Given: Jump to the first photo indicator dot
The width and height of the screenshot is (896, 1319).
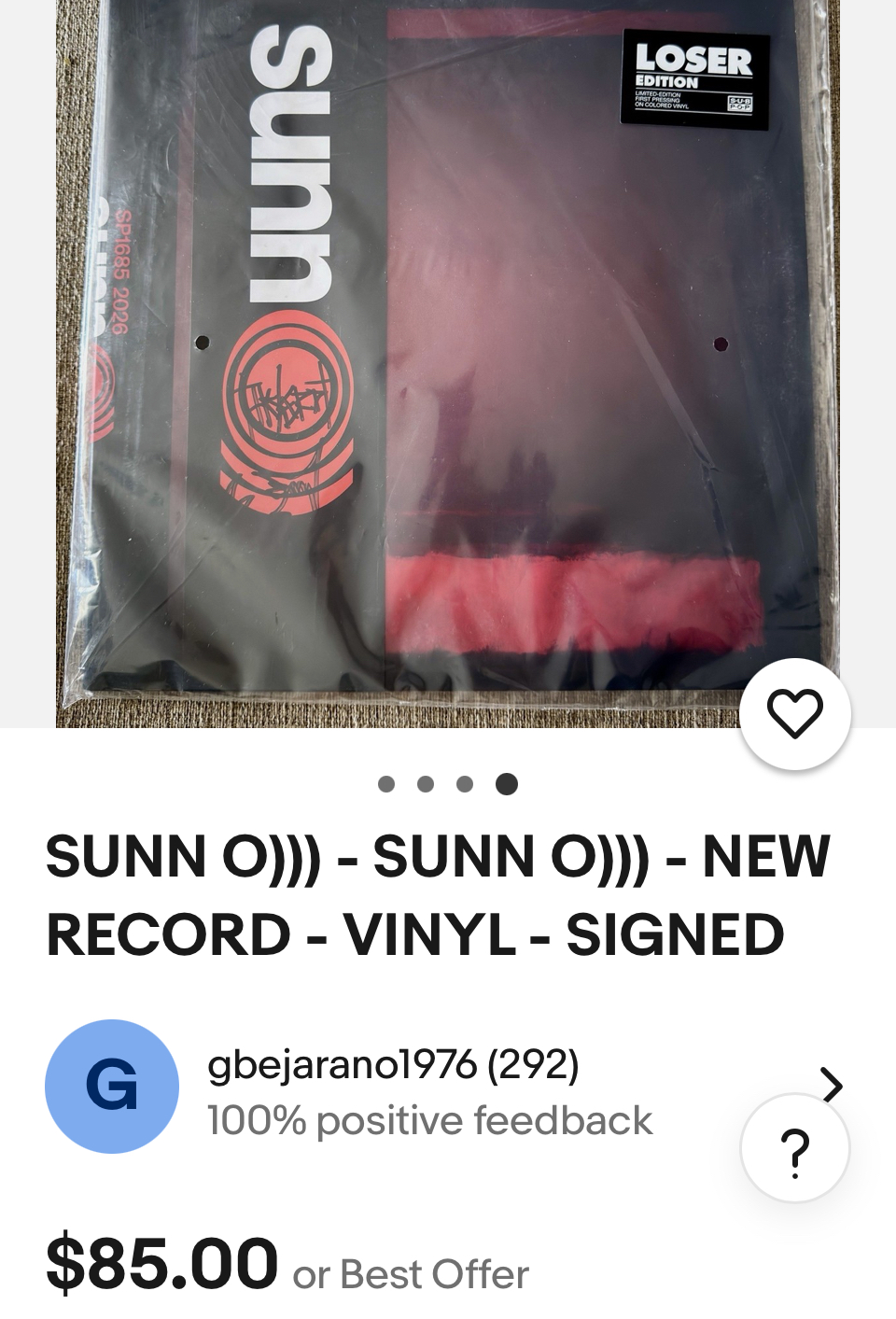Looking at the screenshot, I should tap(386, 784).
